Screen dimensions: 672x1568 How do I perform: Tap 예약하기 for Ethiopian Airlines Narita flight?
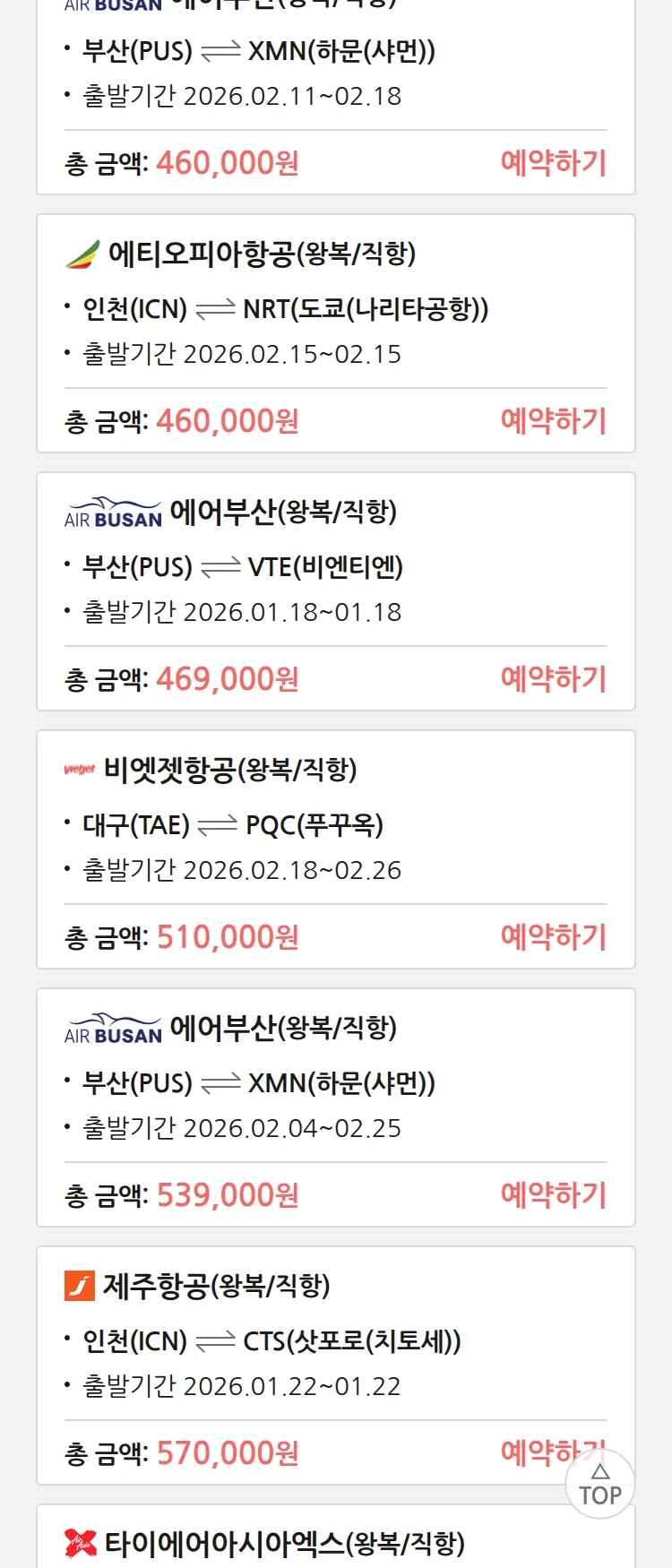[553, 421]
